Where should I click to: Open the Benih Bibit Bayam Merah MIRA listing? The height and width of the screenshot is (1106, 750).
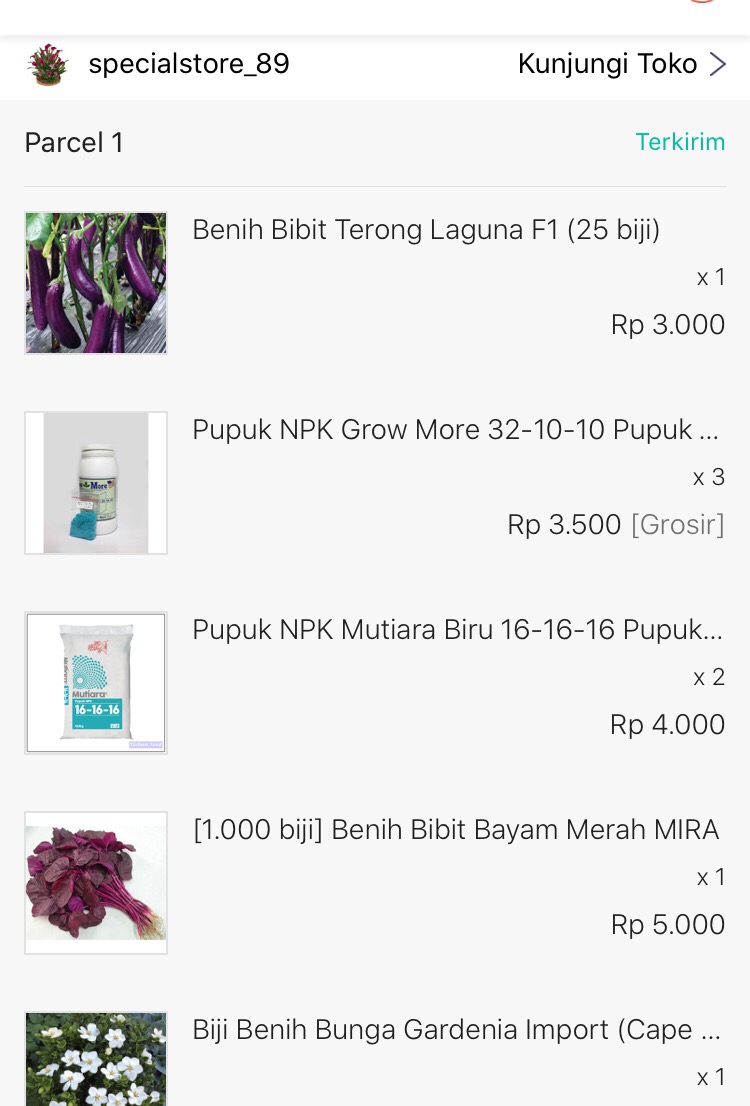point(456,830)
